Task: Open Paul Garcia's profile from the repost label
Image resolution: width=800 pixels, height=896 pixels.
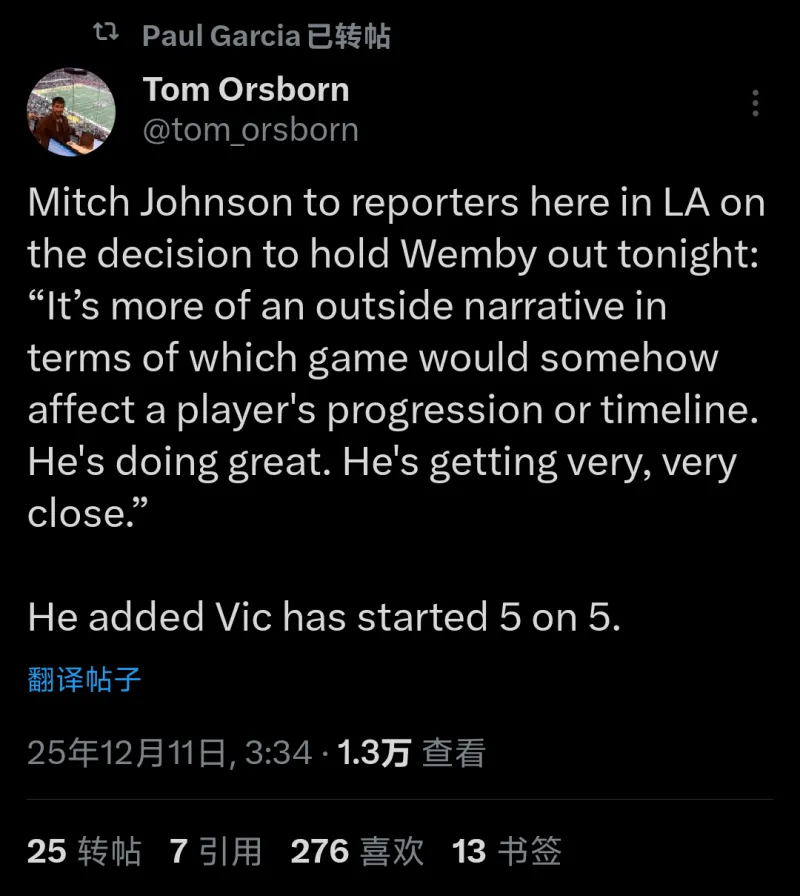Action: tap(221, 37)
